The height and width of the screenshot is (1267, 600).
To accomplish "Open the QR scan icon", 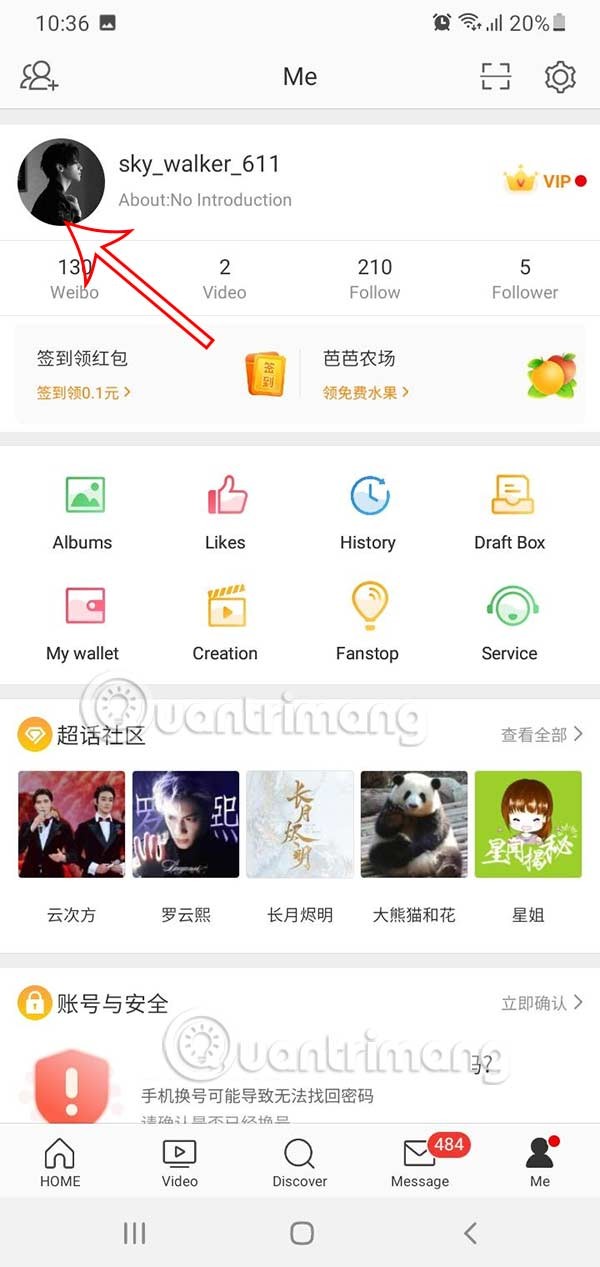I will 495,77.
